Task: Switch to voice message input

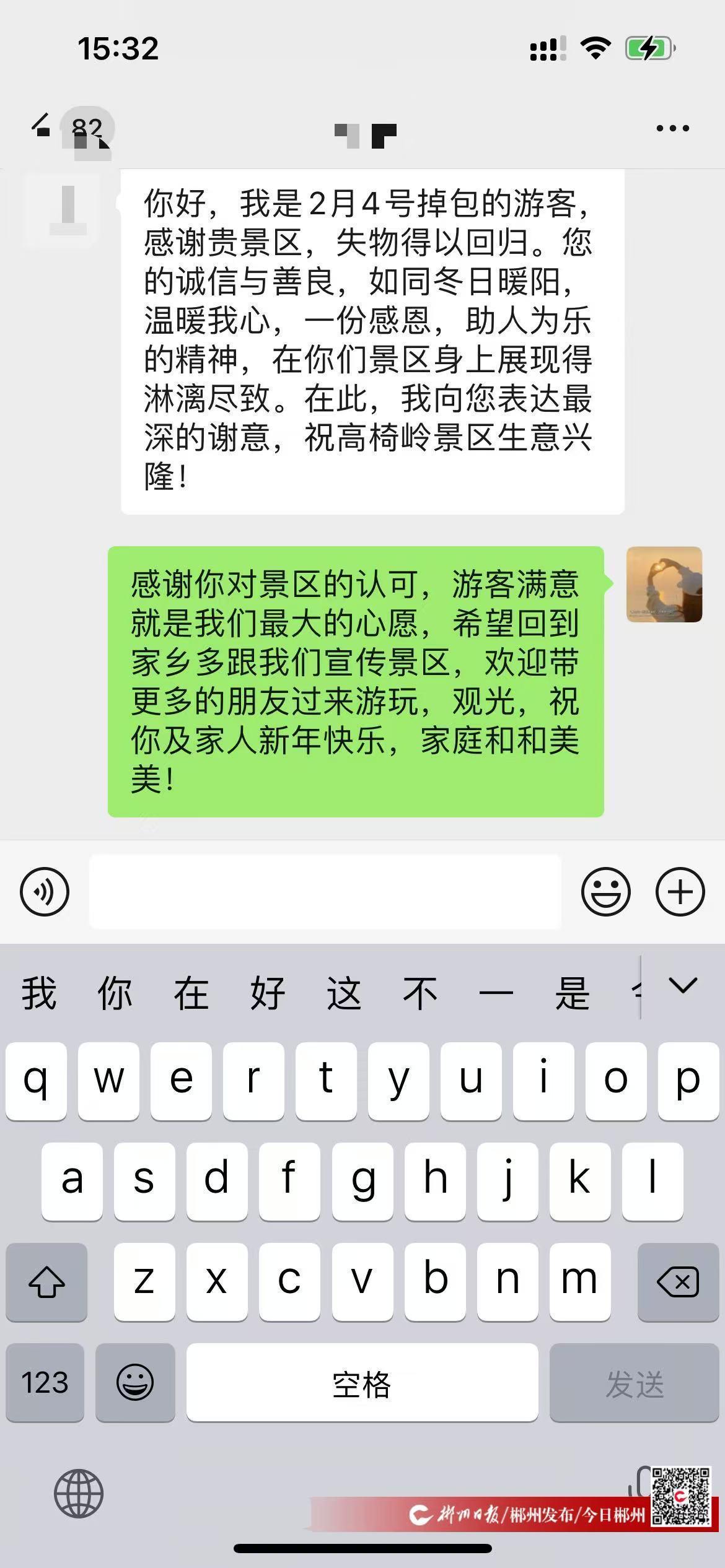Action: (45, 892)
